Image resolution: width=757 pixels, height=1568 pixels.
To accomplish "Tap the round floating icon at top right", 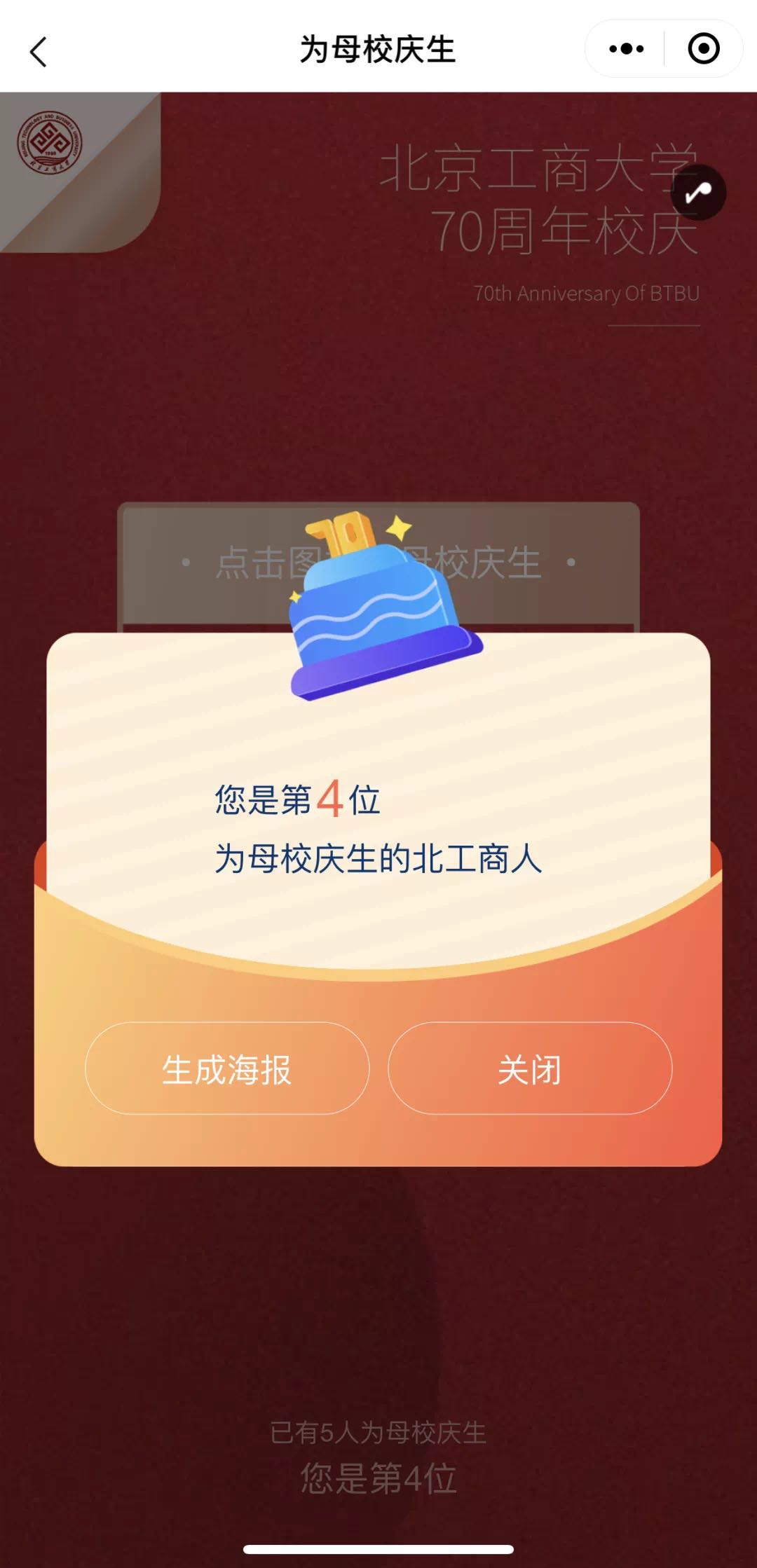I will [698, 193].
